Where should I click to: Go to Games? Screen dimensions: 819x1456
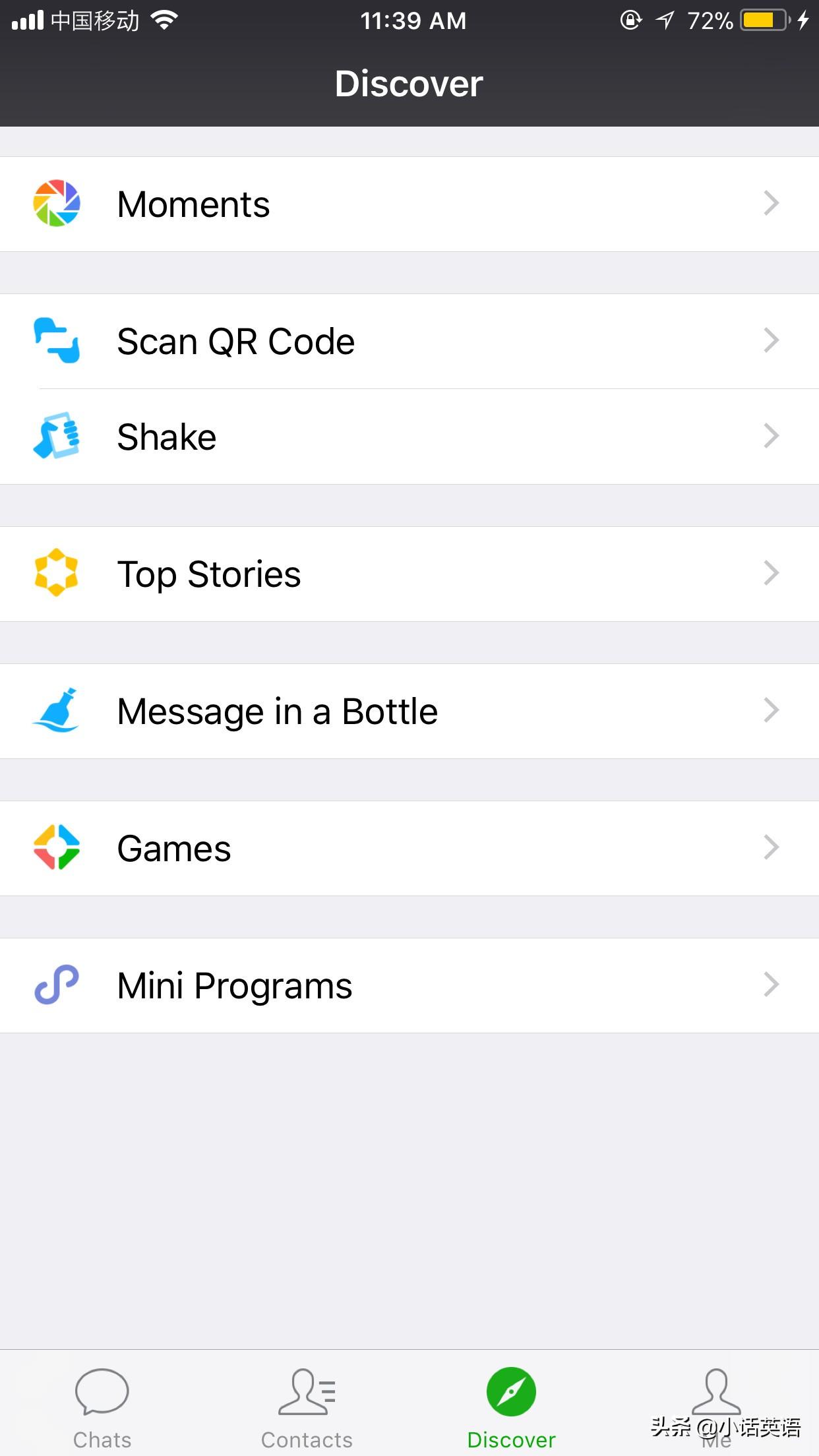tap(409, 848)
